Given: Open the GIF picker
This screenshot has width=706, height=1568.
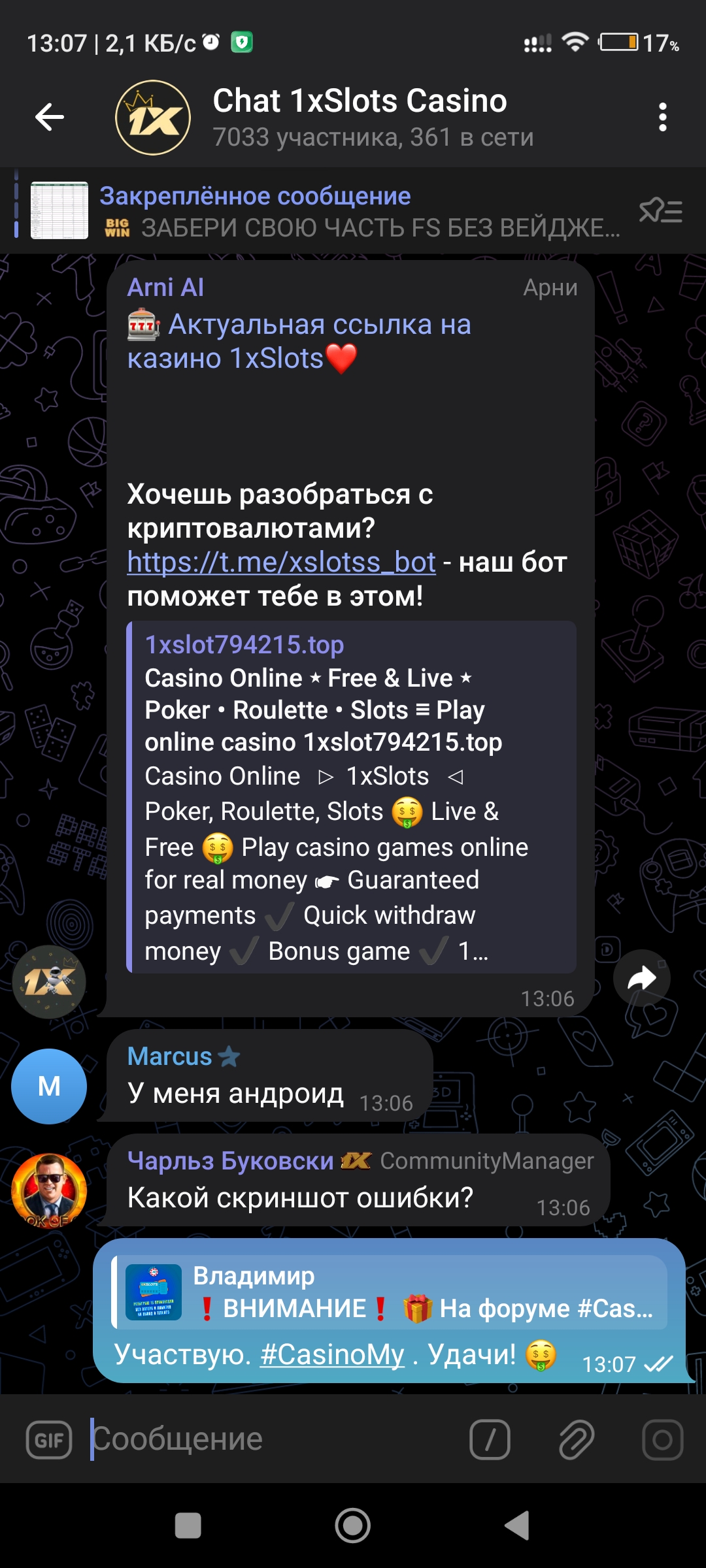Looking at the screenshot, I should pyautogui.click(x=49, y=1439).
